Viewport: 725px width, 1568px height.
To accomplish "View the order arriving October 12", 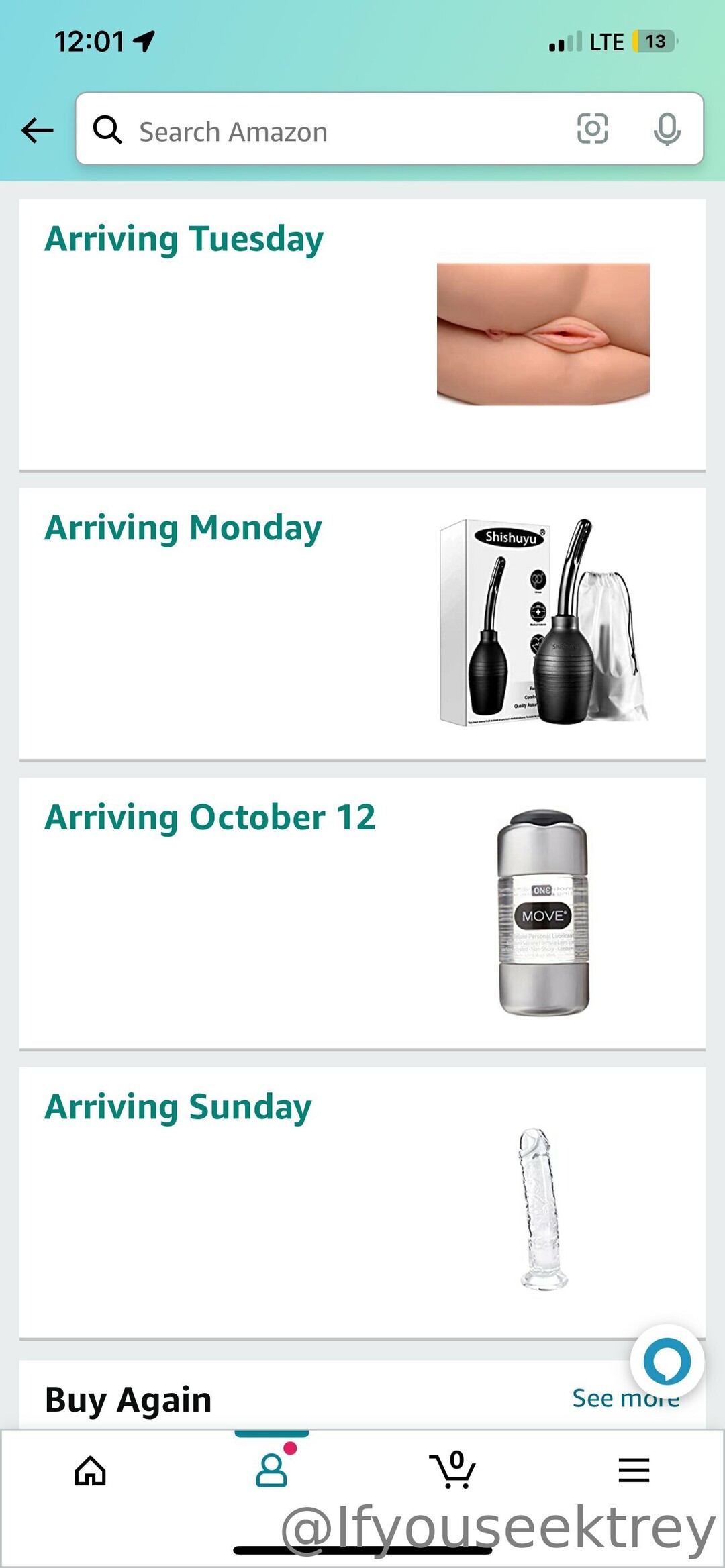I will point(362,912).
